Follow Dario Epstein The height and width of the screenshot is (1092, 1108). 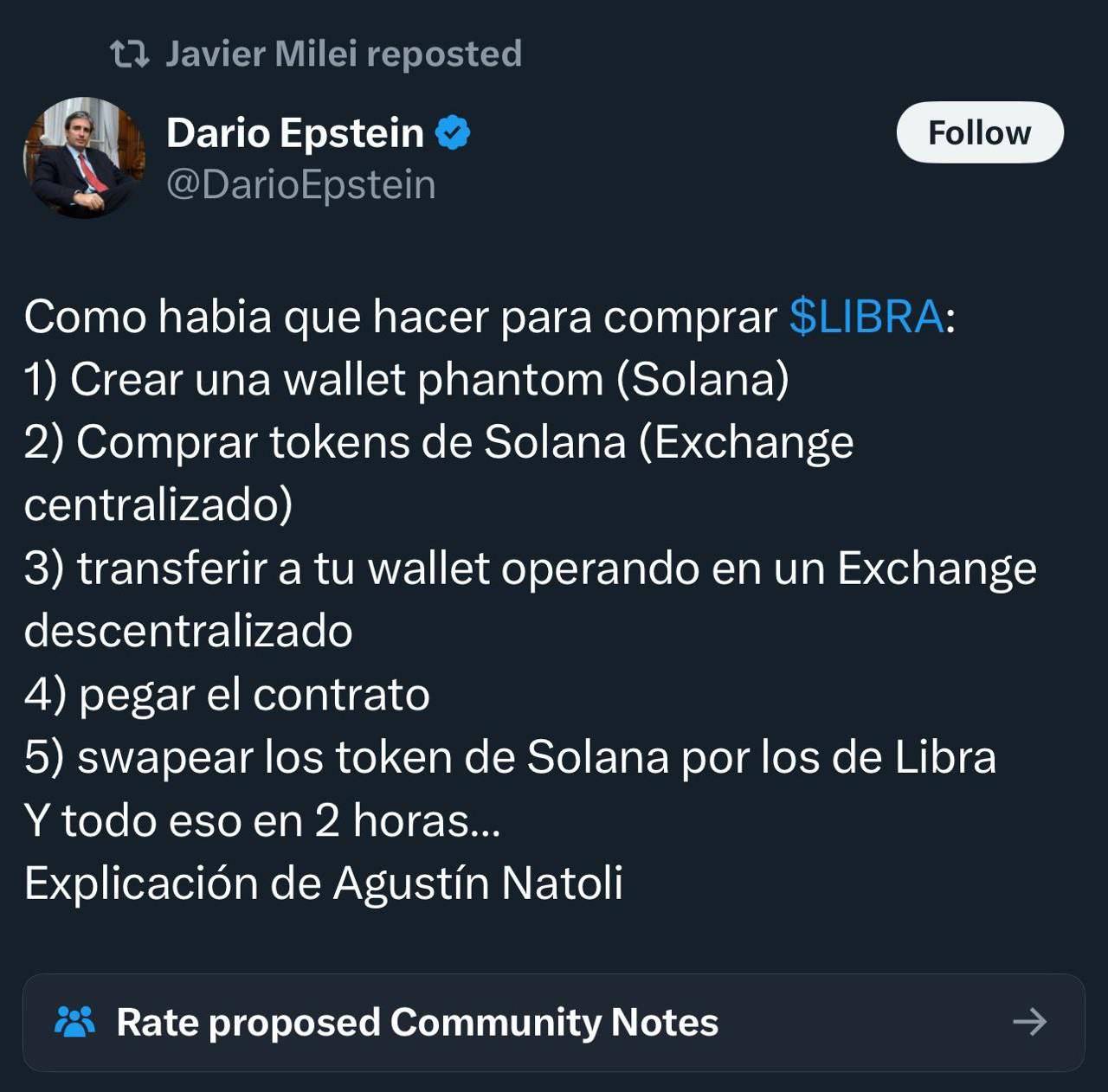tap(979, 133)
